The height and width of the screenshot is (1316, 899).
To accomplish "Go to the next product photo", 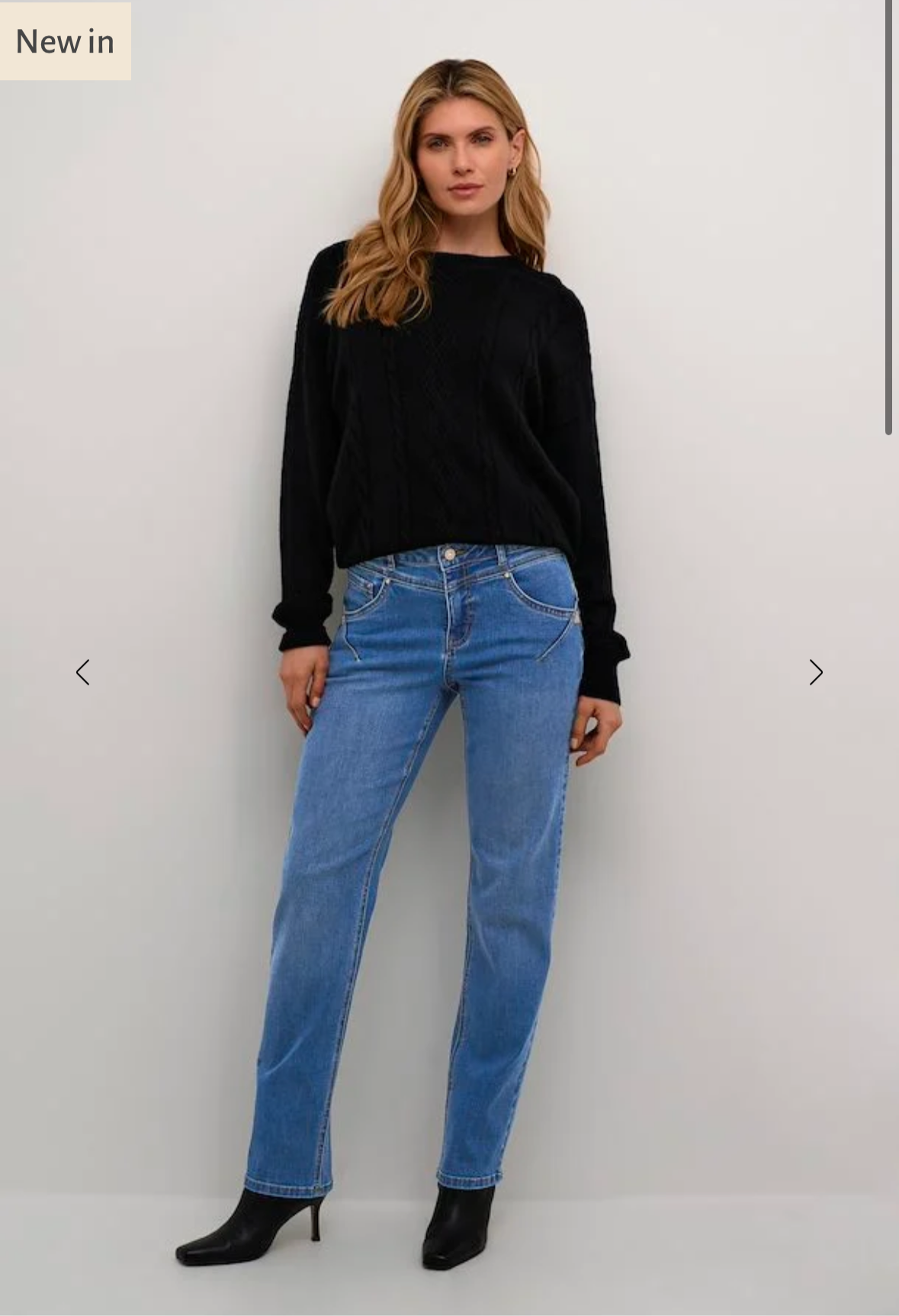I will [x=816, y=672].
